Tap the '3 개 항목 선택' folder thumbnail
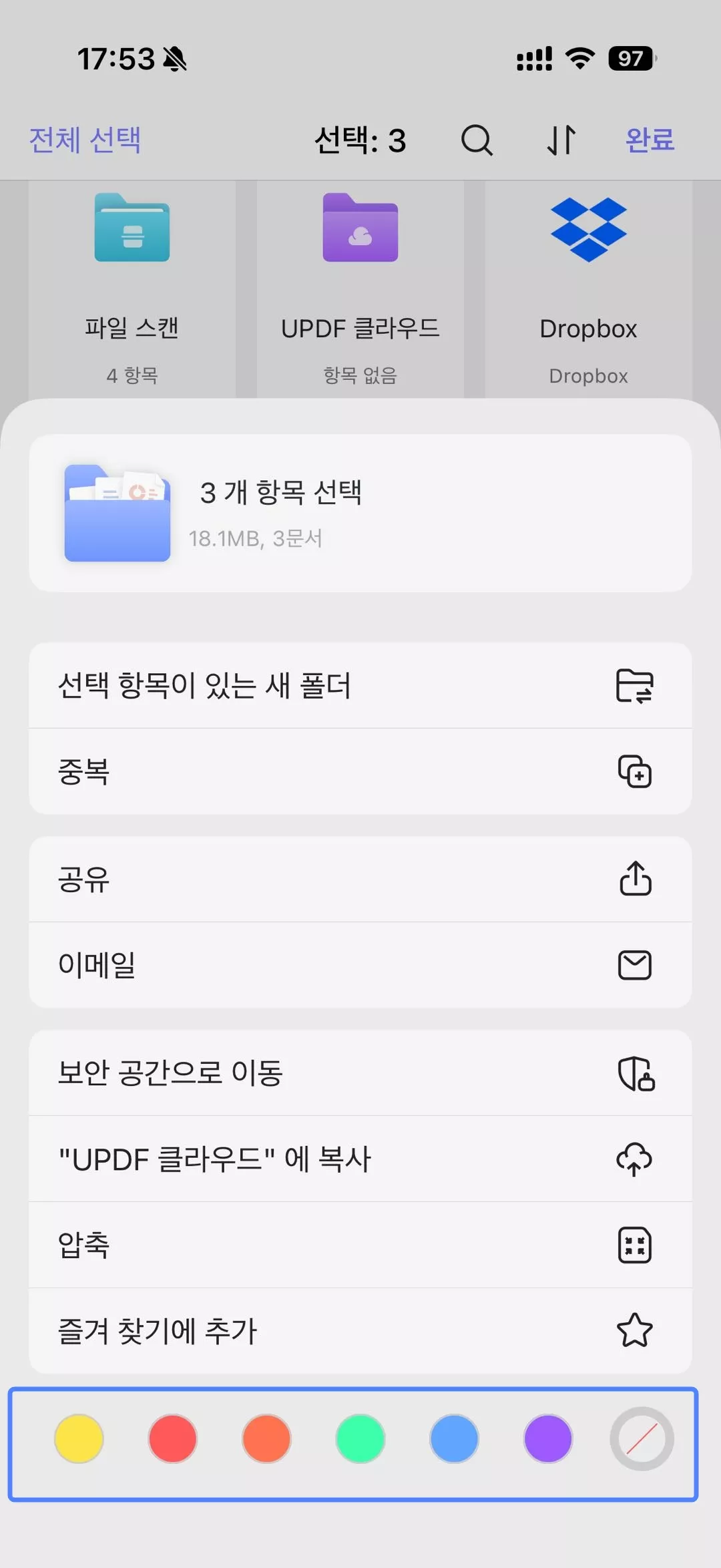Viewport: 721px width, 1568px height. point(117,511)
